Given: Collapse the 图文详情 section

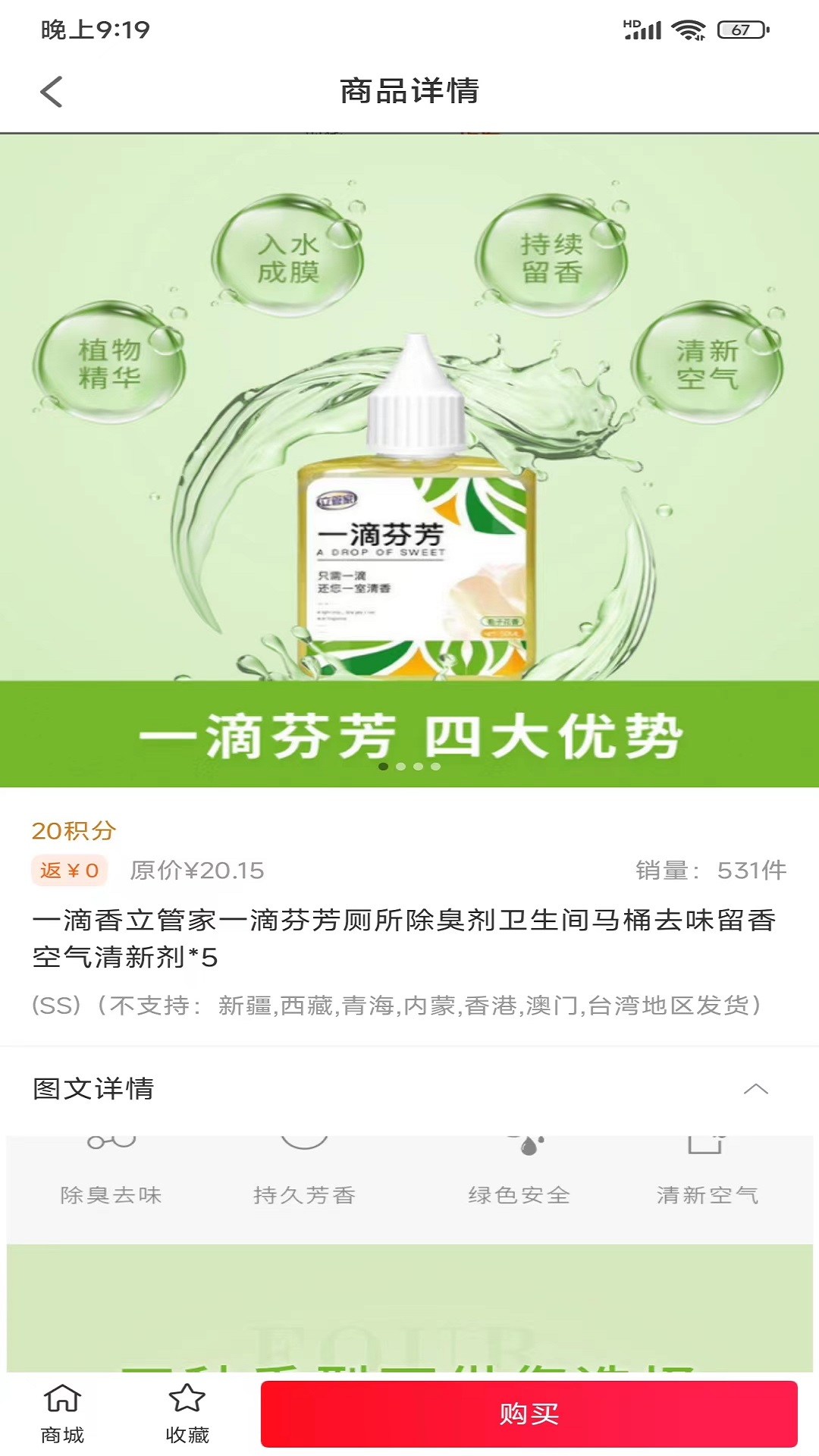Looking at the screenshot, I should [756, 1089].
